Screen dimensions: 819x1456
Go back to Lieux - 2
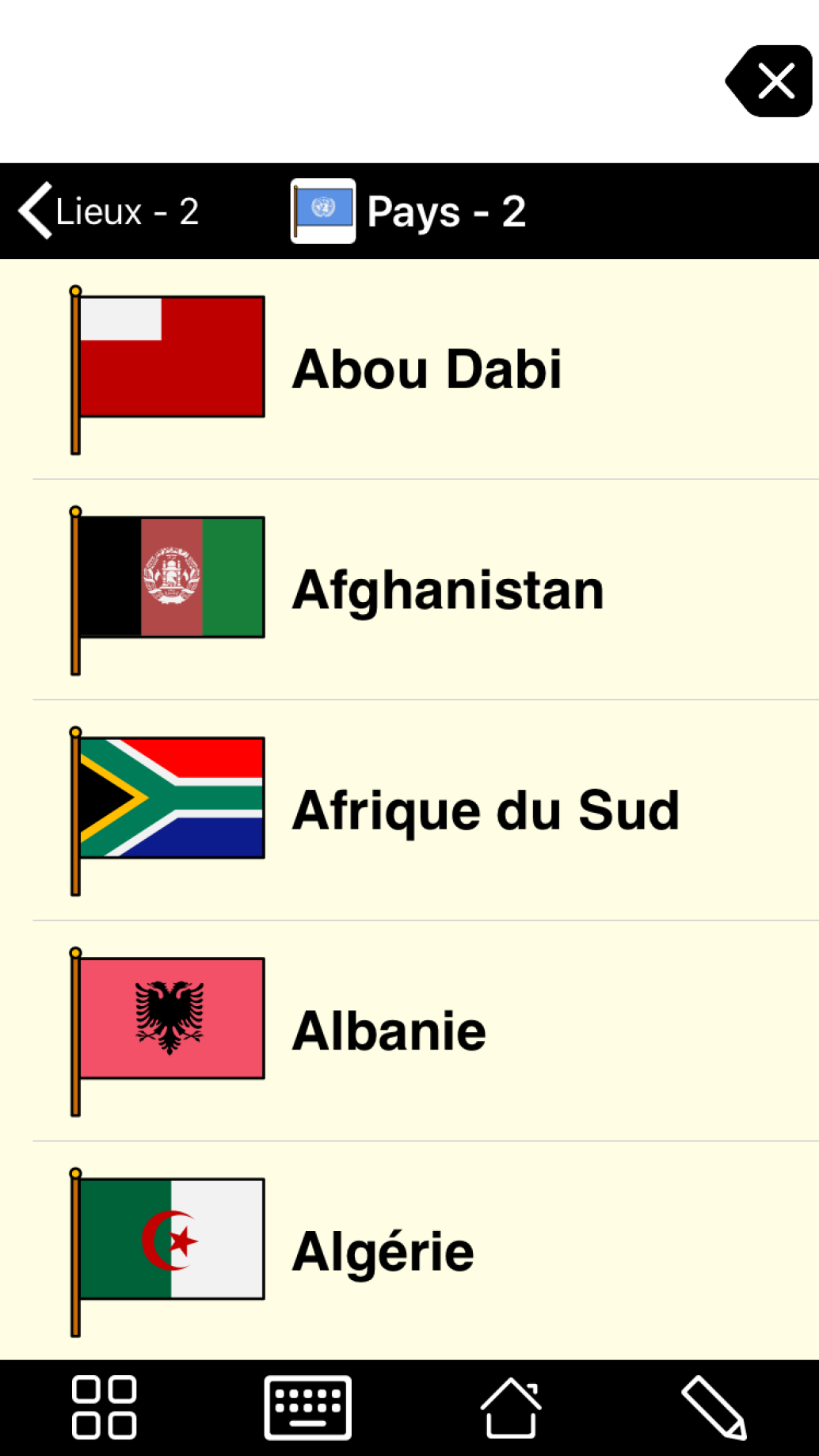click(109, 212)
